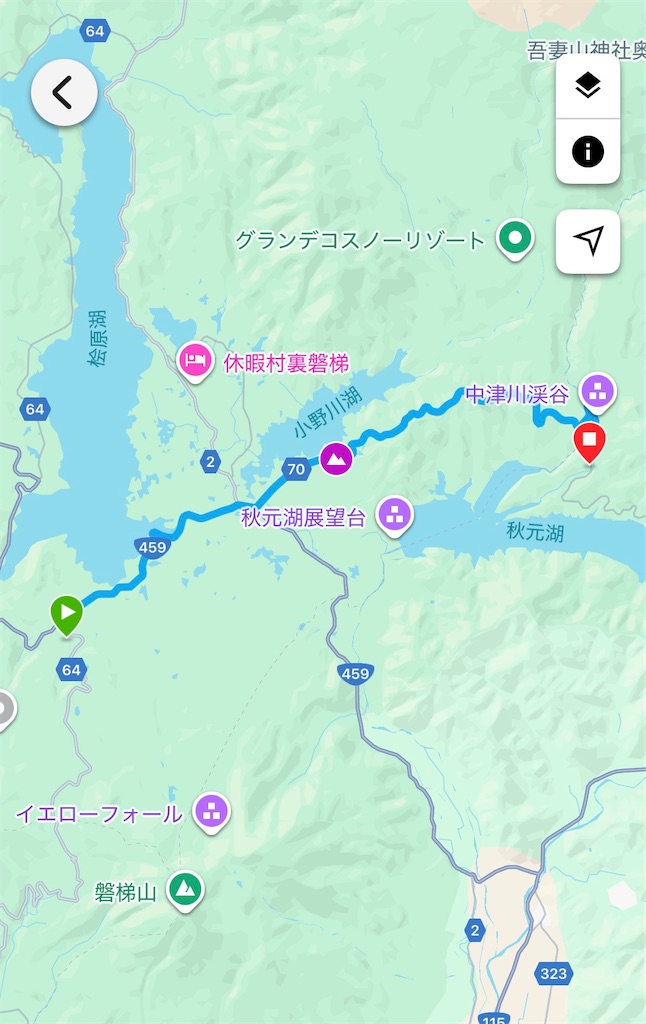Screen dimensions: 646x1024
Task: Center map on current location
Action: 588,241
